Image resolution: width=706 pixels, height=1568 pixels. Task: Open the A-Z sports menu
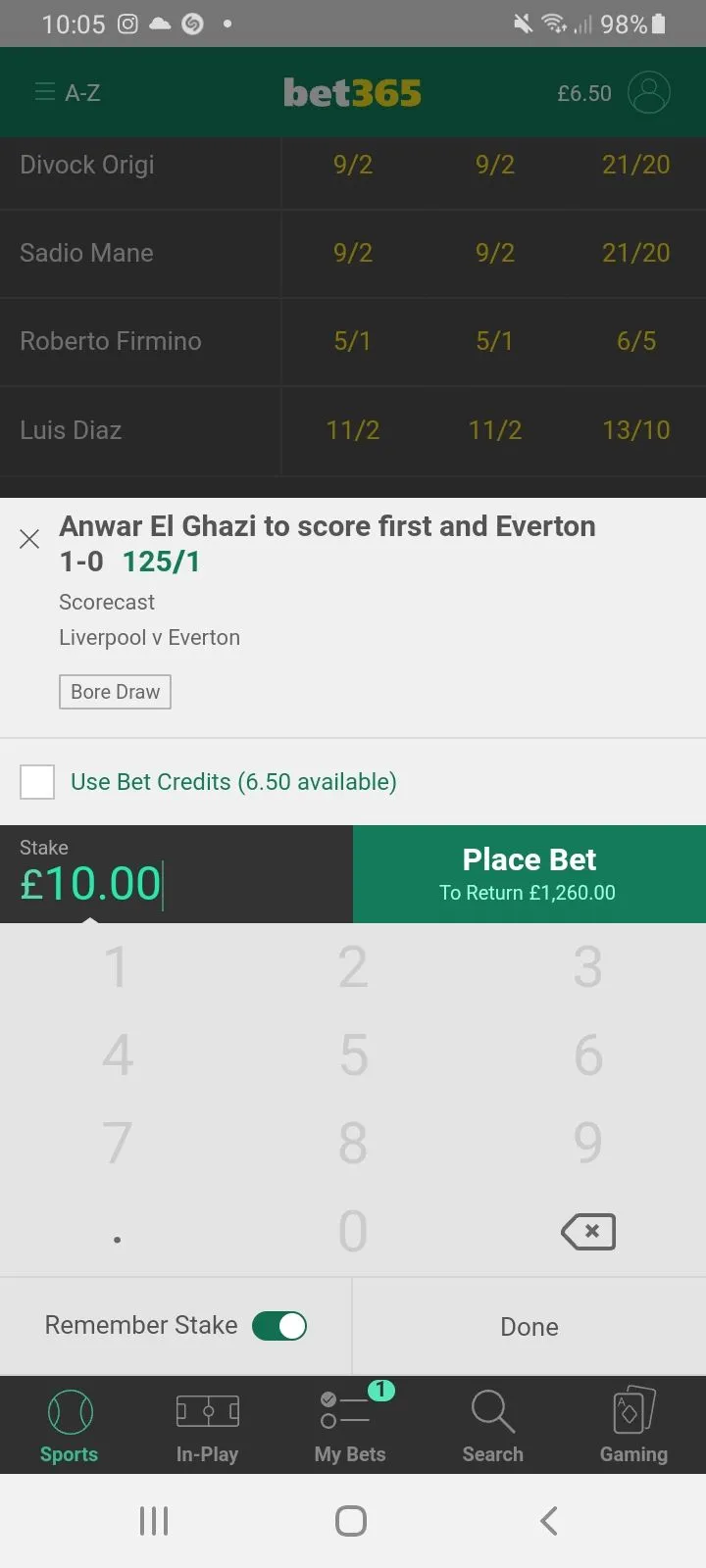(x=68, y=93)
